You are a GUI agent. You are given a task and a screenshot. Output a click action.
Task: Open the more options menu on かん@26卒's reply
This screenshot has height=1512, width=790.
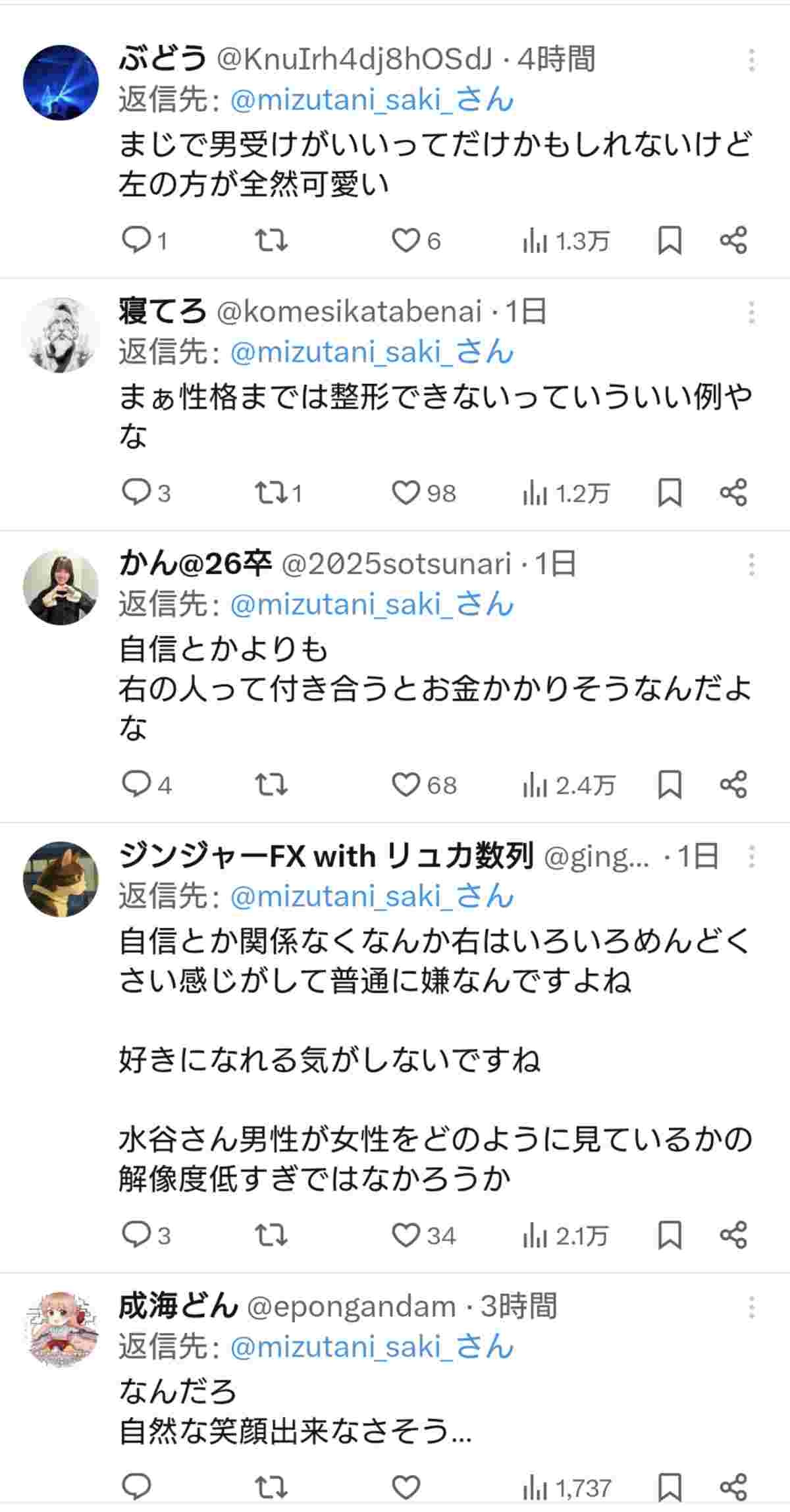click(751, 565)
